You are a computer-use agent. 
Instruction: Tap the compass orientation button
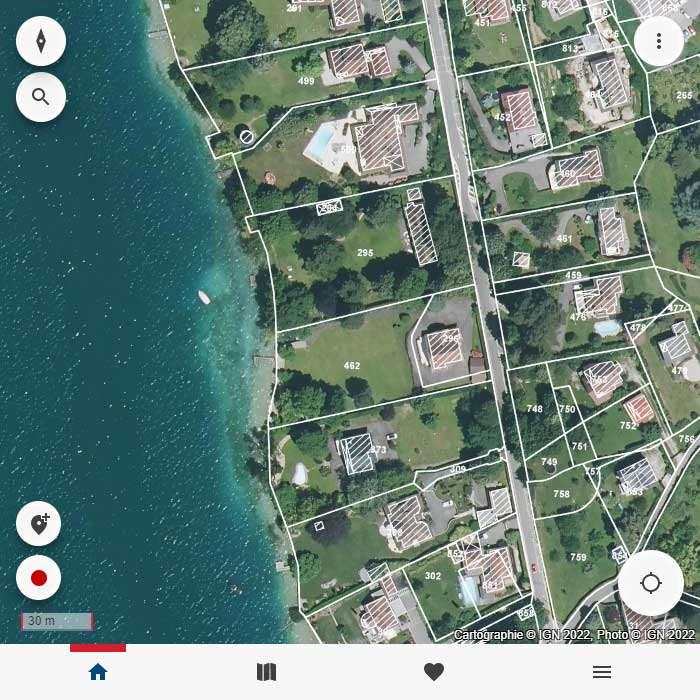click(41, 41)
